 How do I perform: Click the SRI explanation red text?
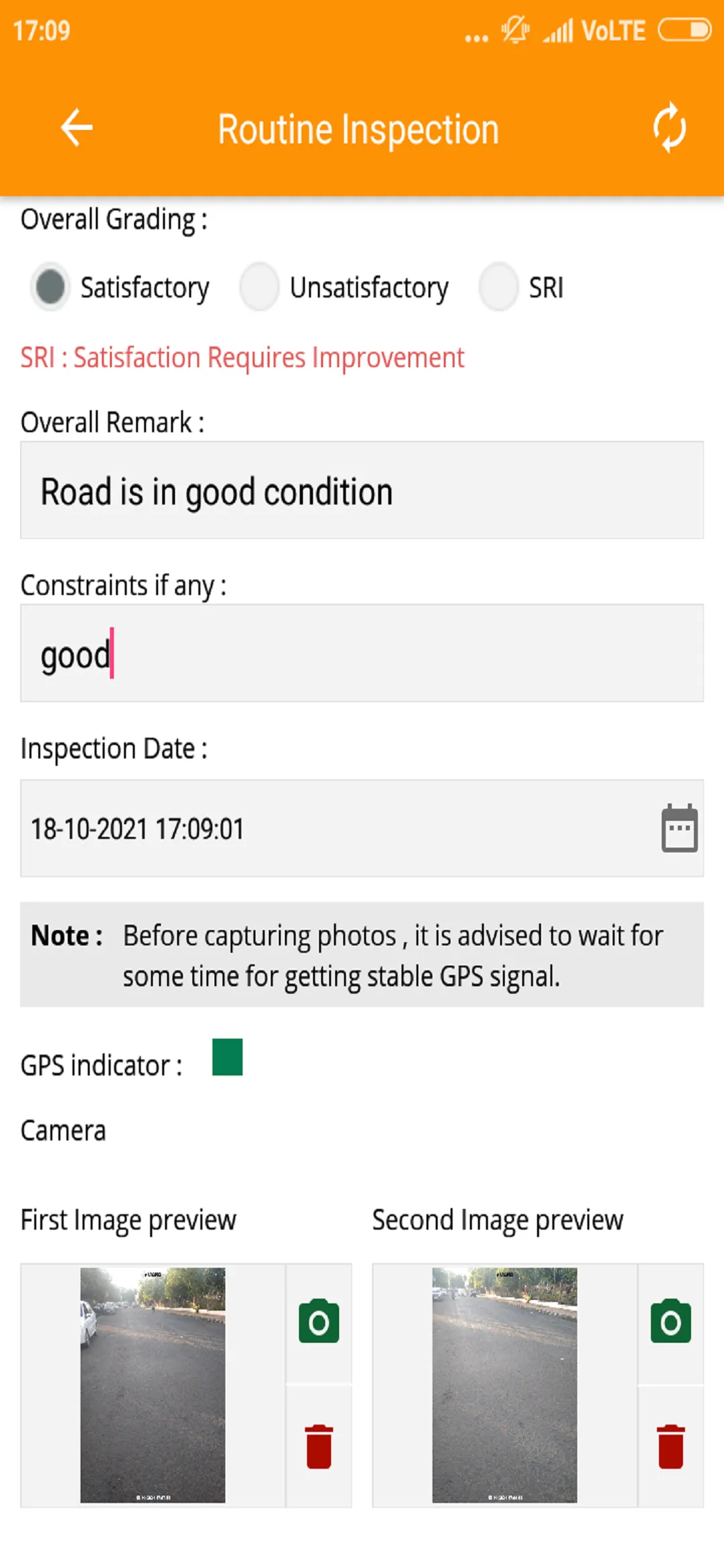pyautogui.click(x=241, y=356)
